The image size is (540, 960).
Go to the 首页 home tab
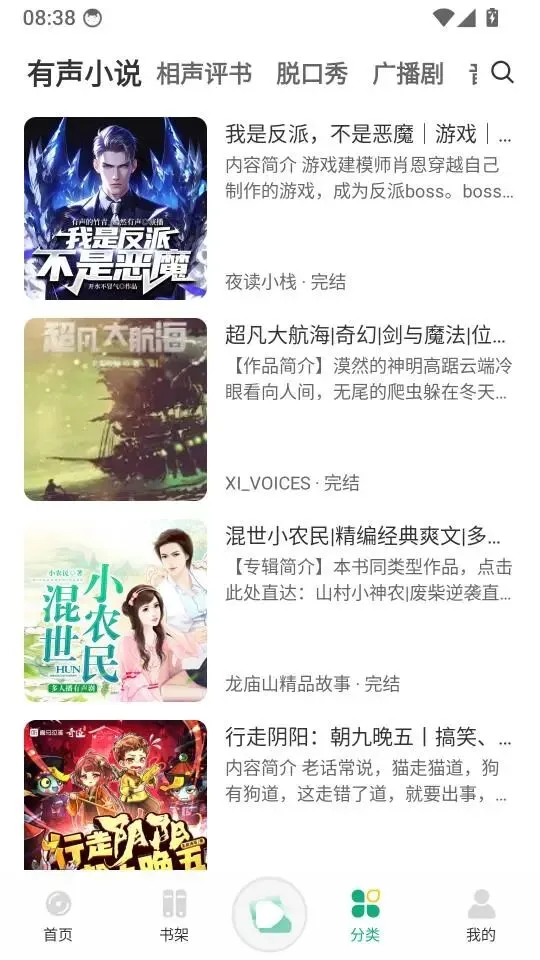[x=58, y=915]
